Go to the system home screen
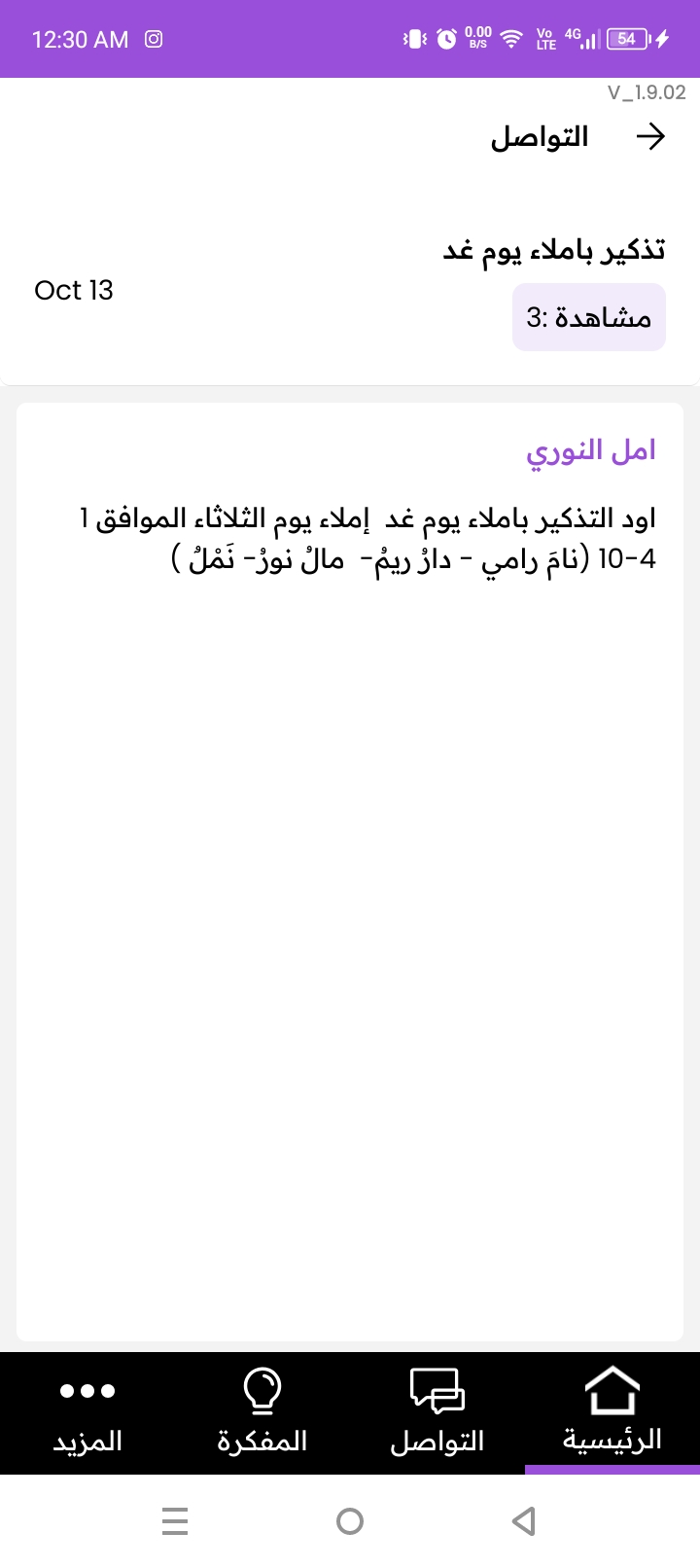 (x=350, y=1520)
